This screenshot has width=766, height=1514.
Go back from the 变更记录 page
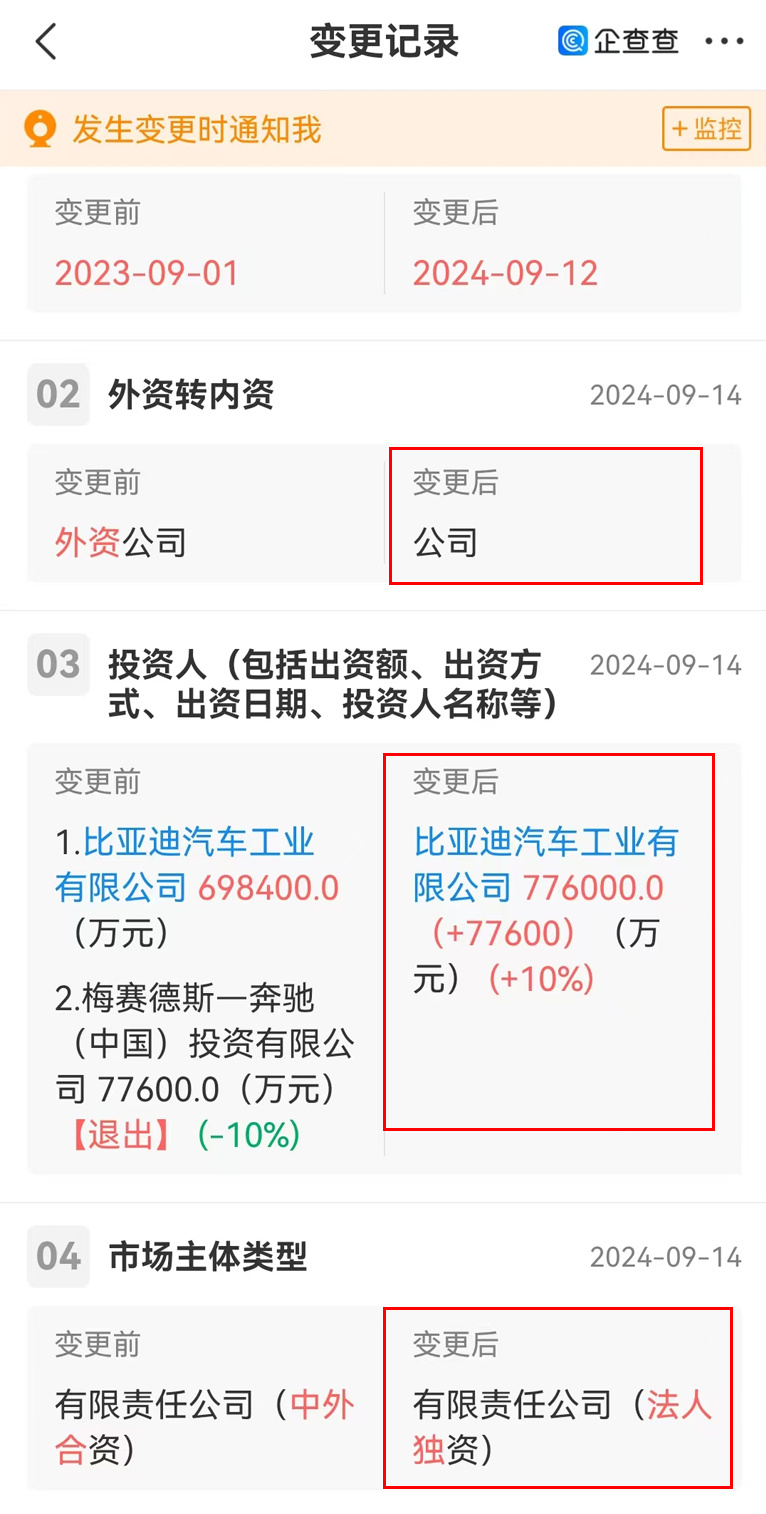[46, 42]
